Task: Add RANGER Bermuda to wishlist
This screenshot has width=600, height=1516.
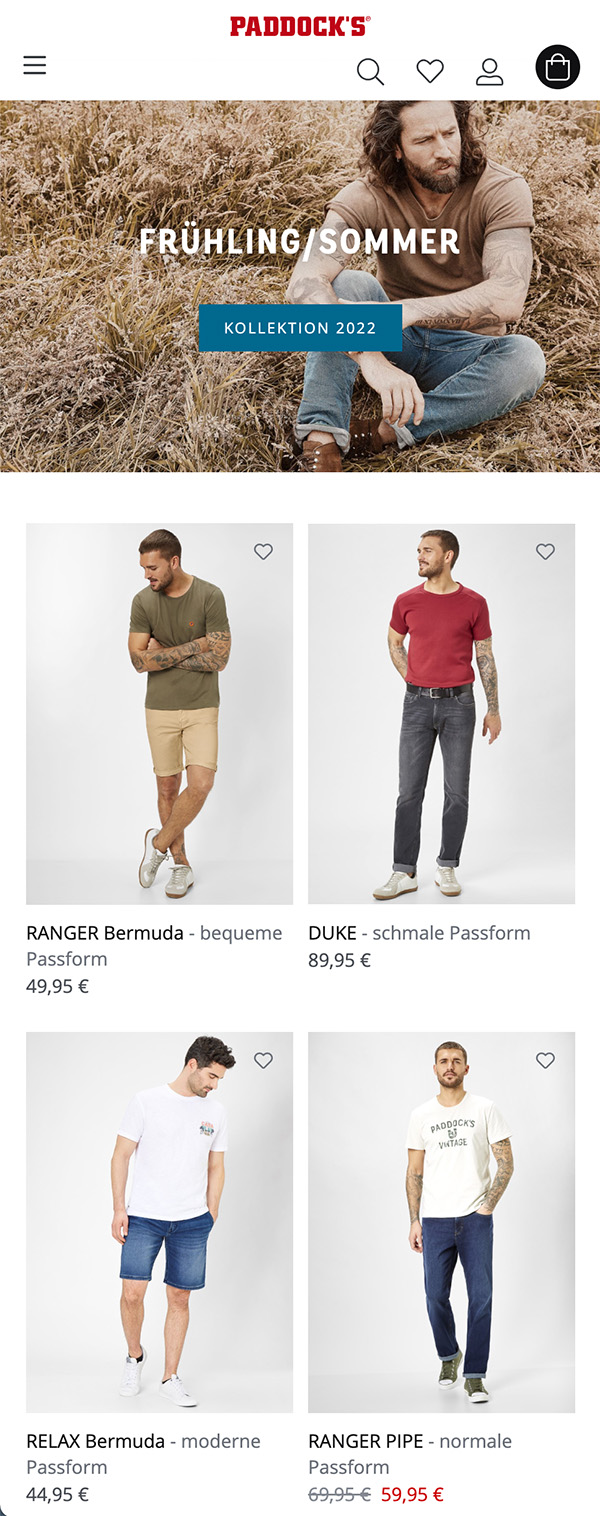Action: tap(263, 551)
